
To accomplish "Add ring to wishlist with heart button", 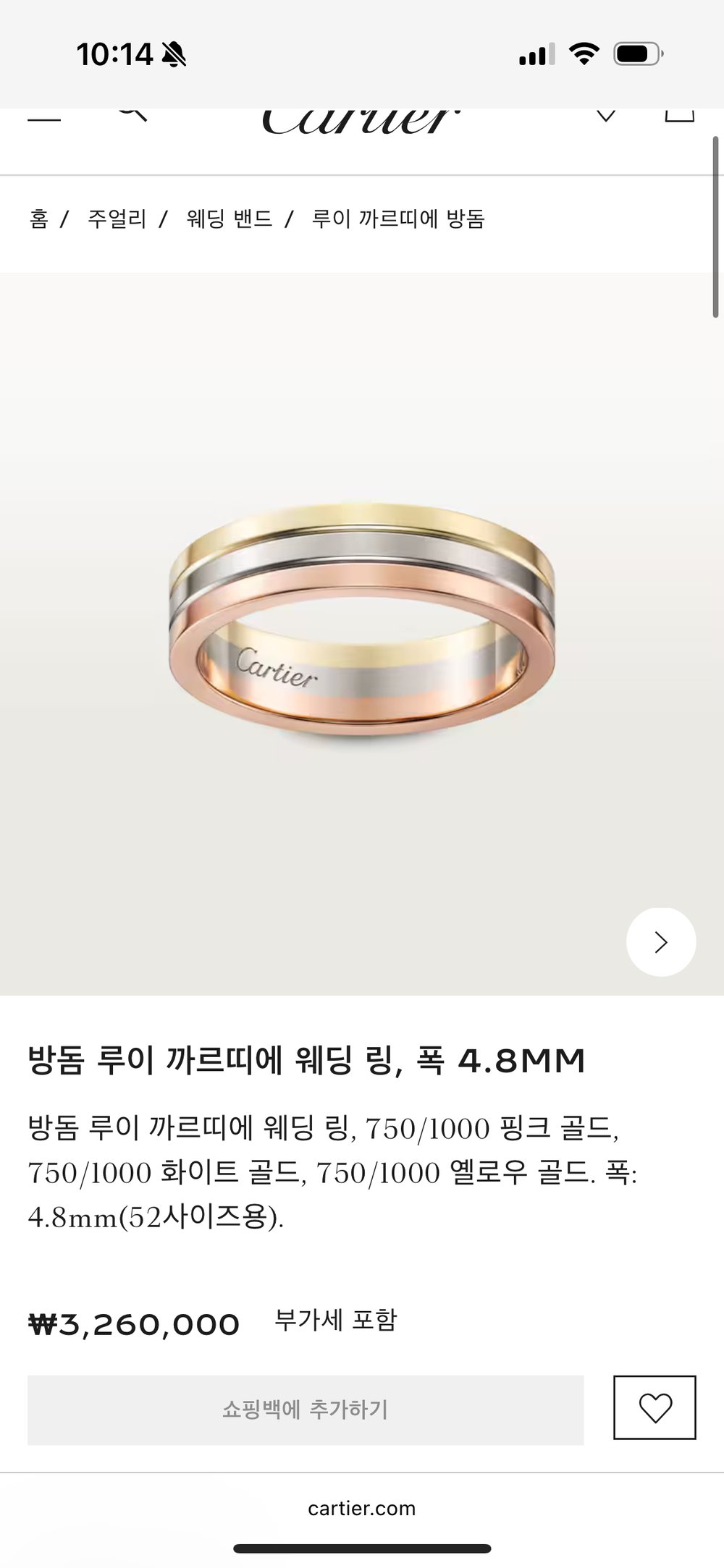I will pos(654,1407).
